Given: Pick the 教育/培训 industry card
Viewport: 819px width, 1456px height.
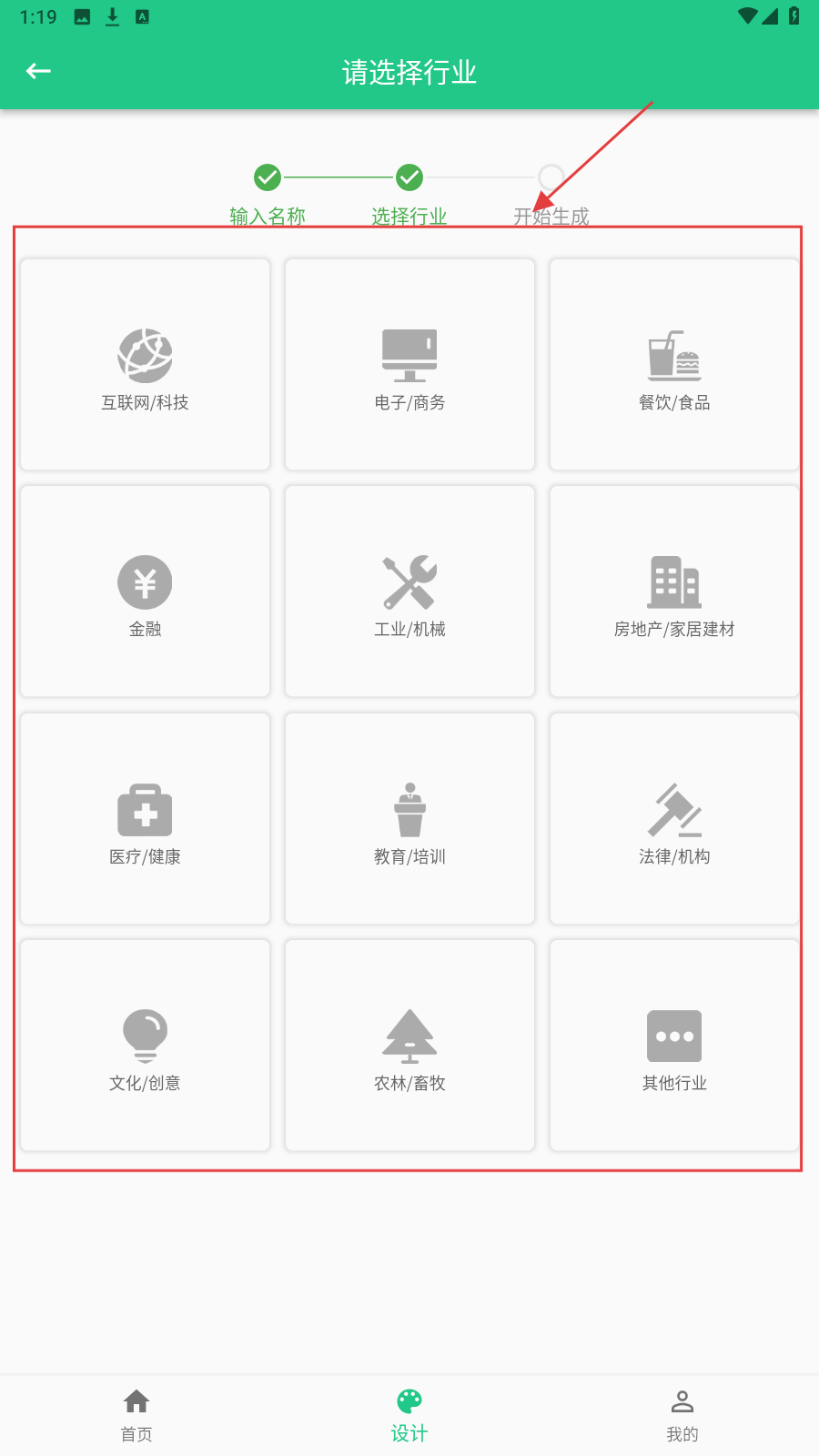Looking at the screenshot, I should pyautogui.click(x=409, y=820).
